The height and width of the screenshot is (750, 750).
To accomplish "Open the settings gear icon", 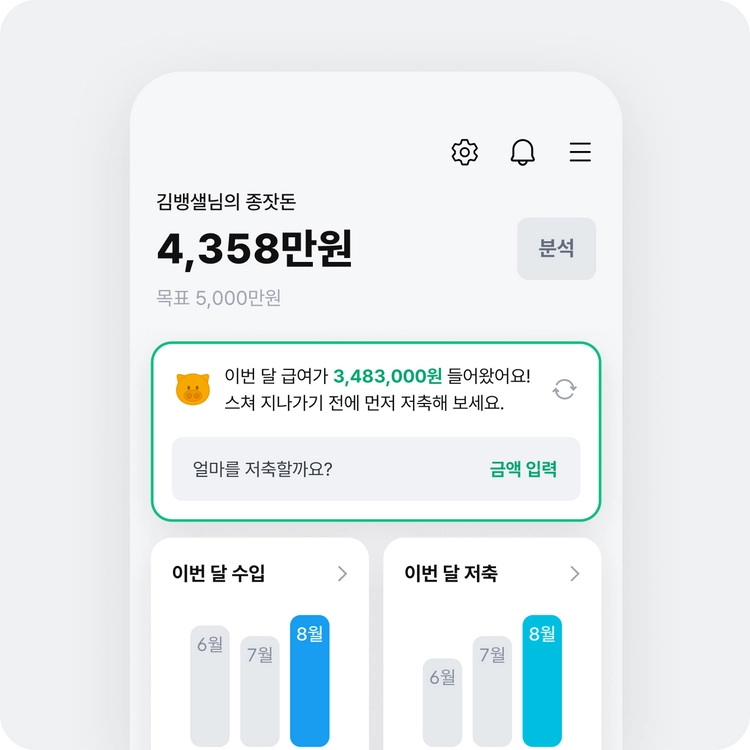I will pos(465,152).
